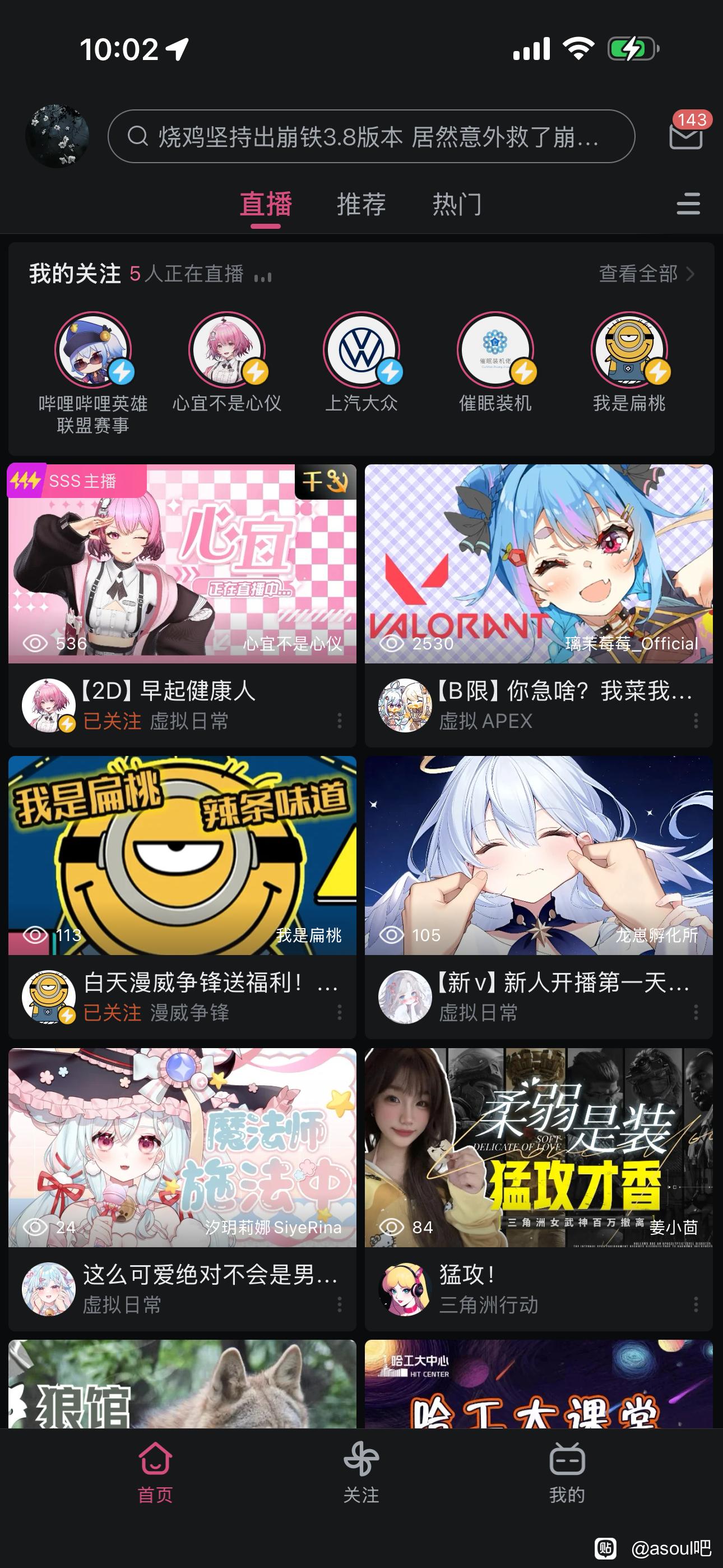Switch to the 热门 tab
This screenshot has height=1568, width=723.
tap(456, 204)
